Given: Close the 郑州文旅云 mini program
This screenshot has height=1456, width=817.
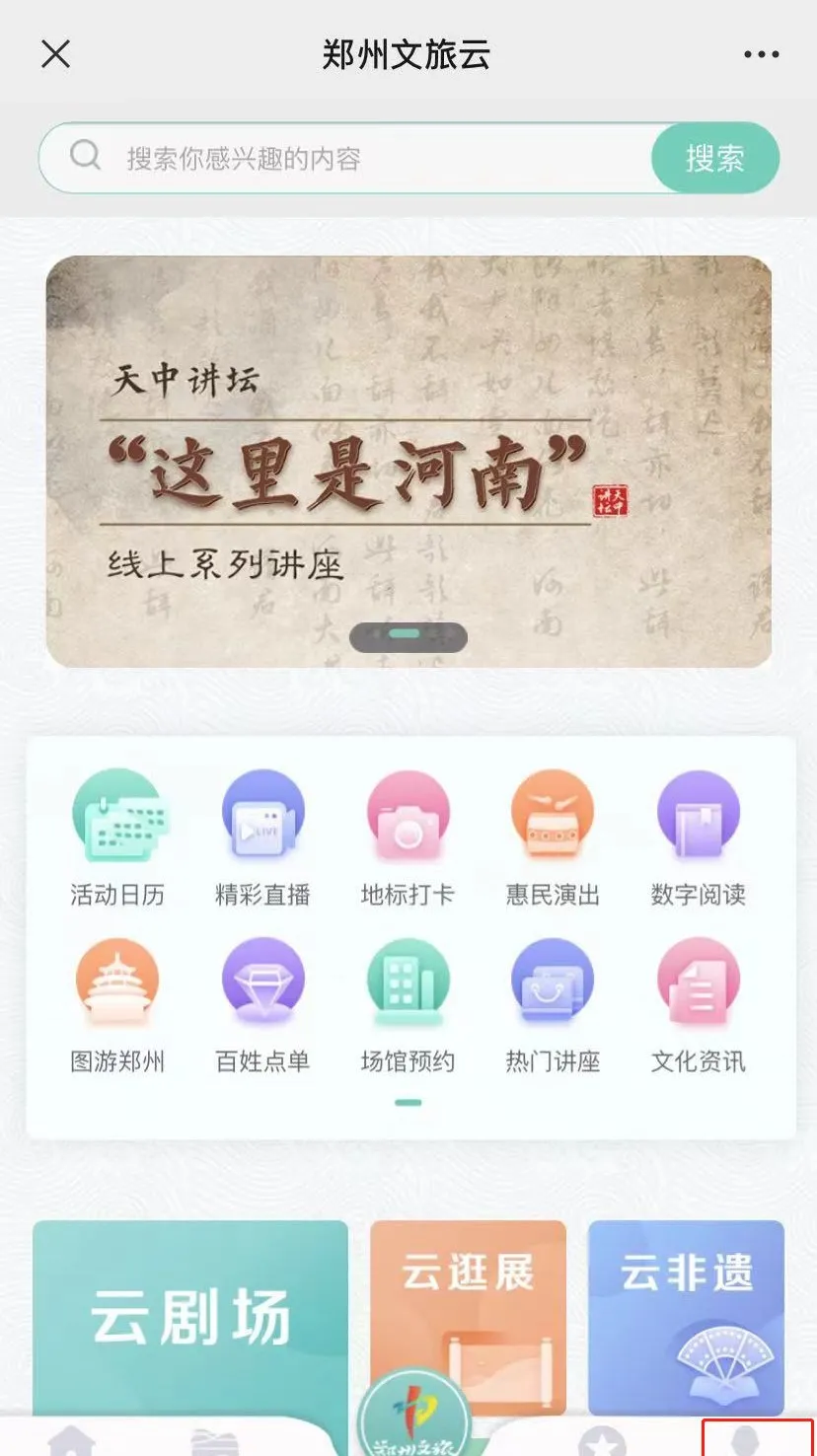Looking at the screenshot, I should pos(55,53).
